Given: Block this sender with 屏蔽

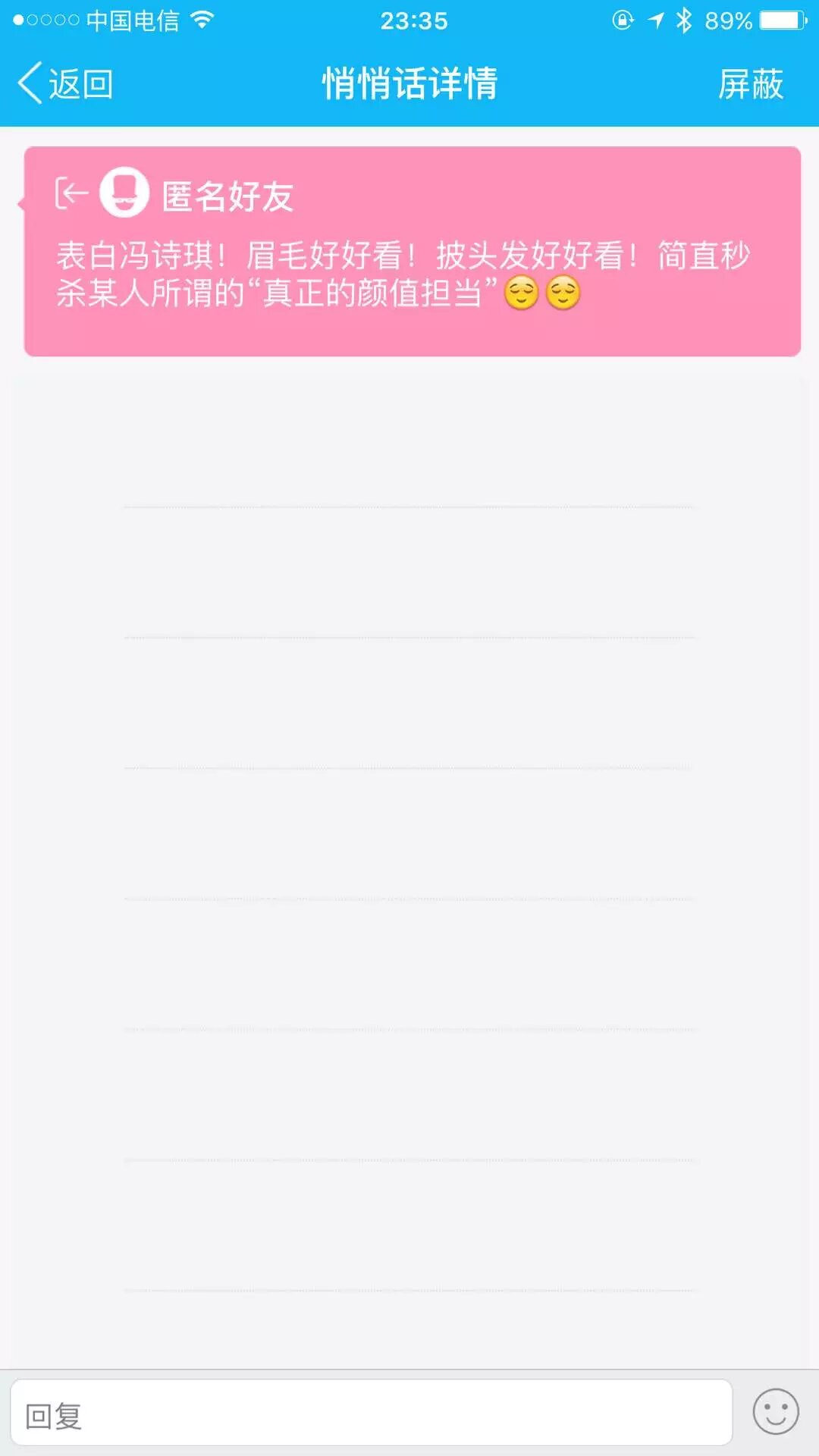Looking at the screenshot, I should pyautogui.click(x=750, y=83).
